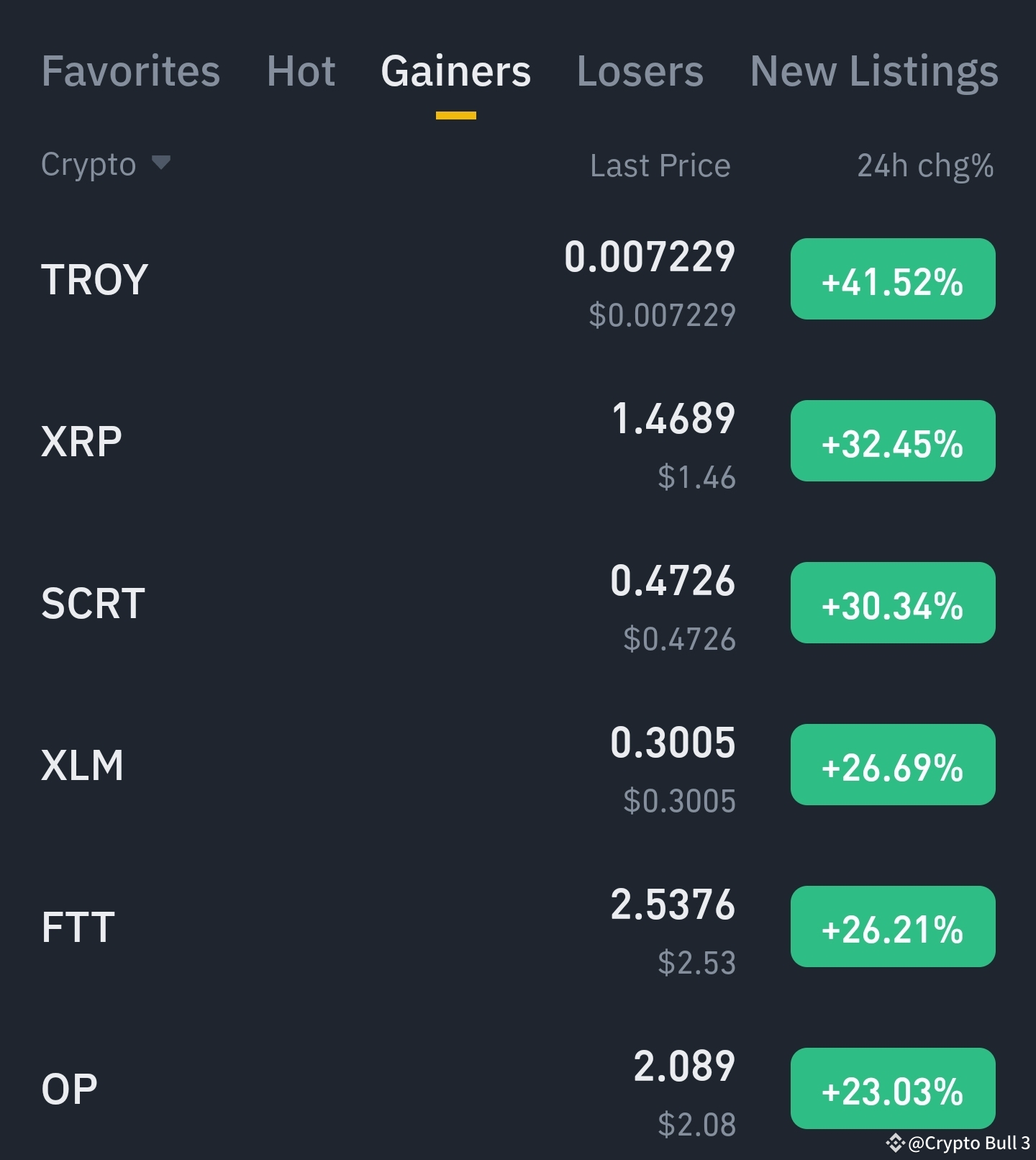View the Losers tab

(639, 71)
